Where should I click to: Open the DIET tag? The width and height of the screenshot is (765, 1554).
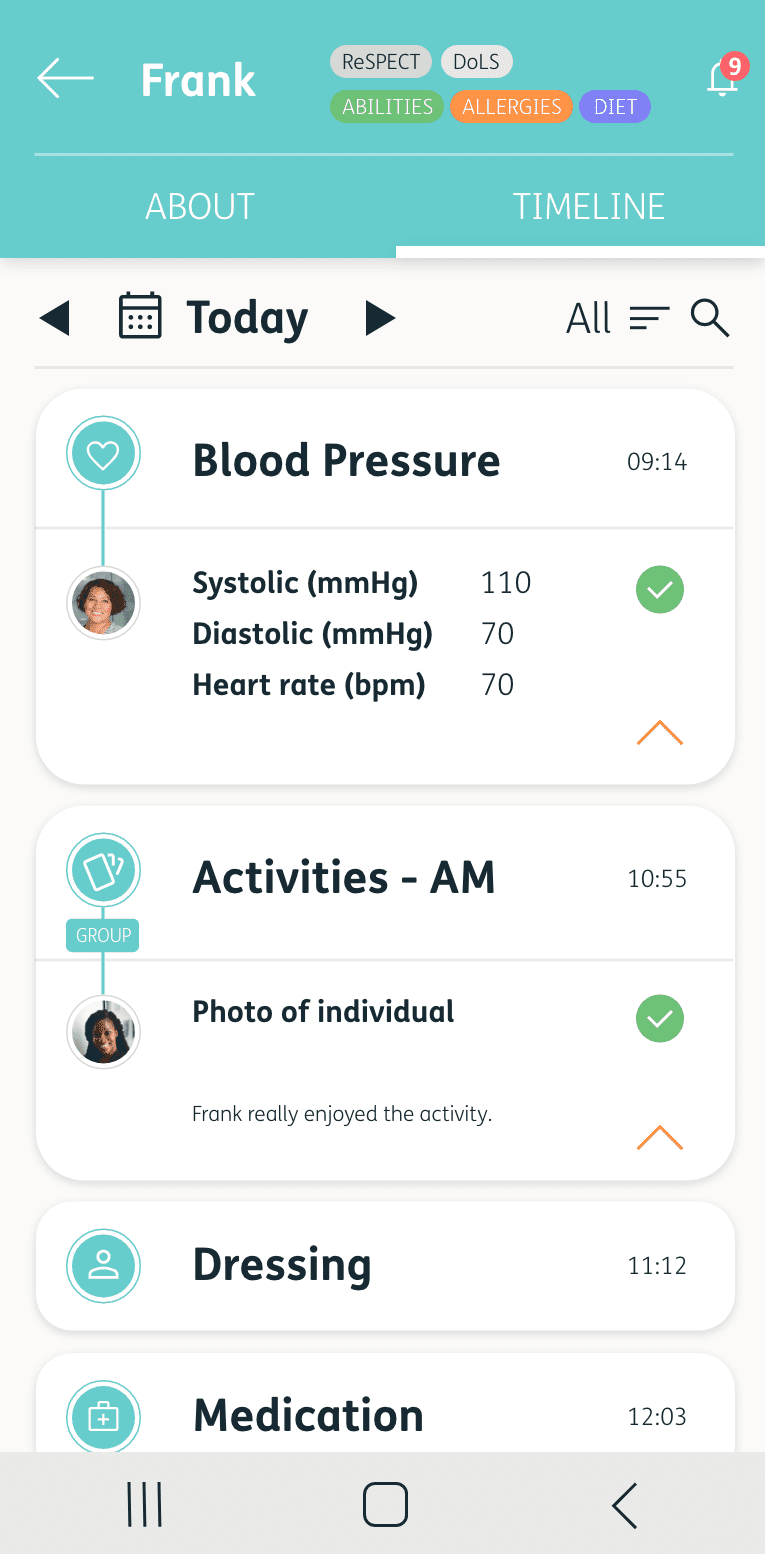pyautogui.click(x=615, y=107)
